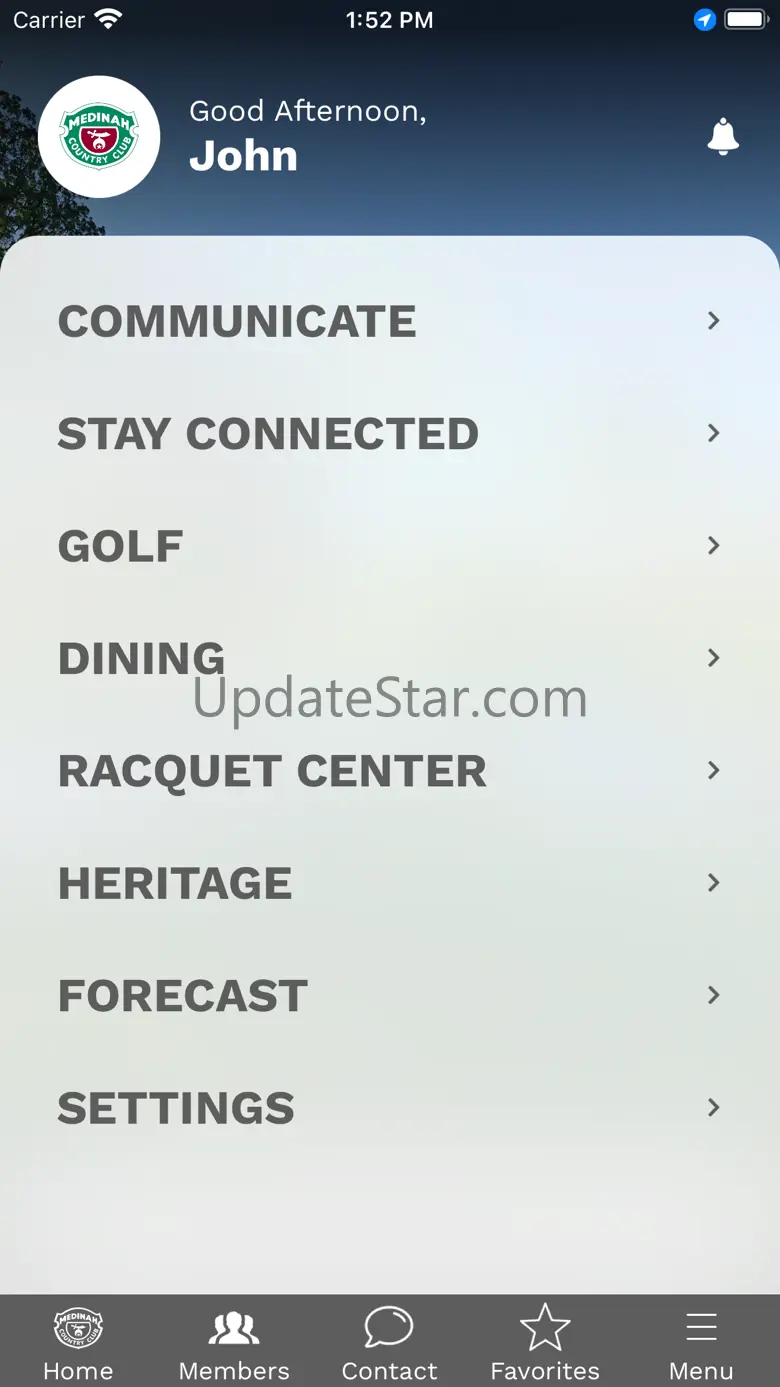The width and height of the screenshot is (780, 1387).
Task: Open Settings
Action: (390, 1108)
